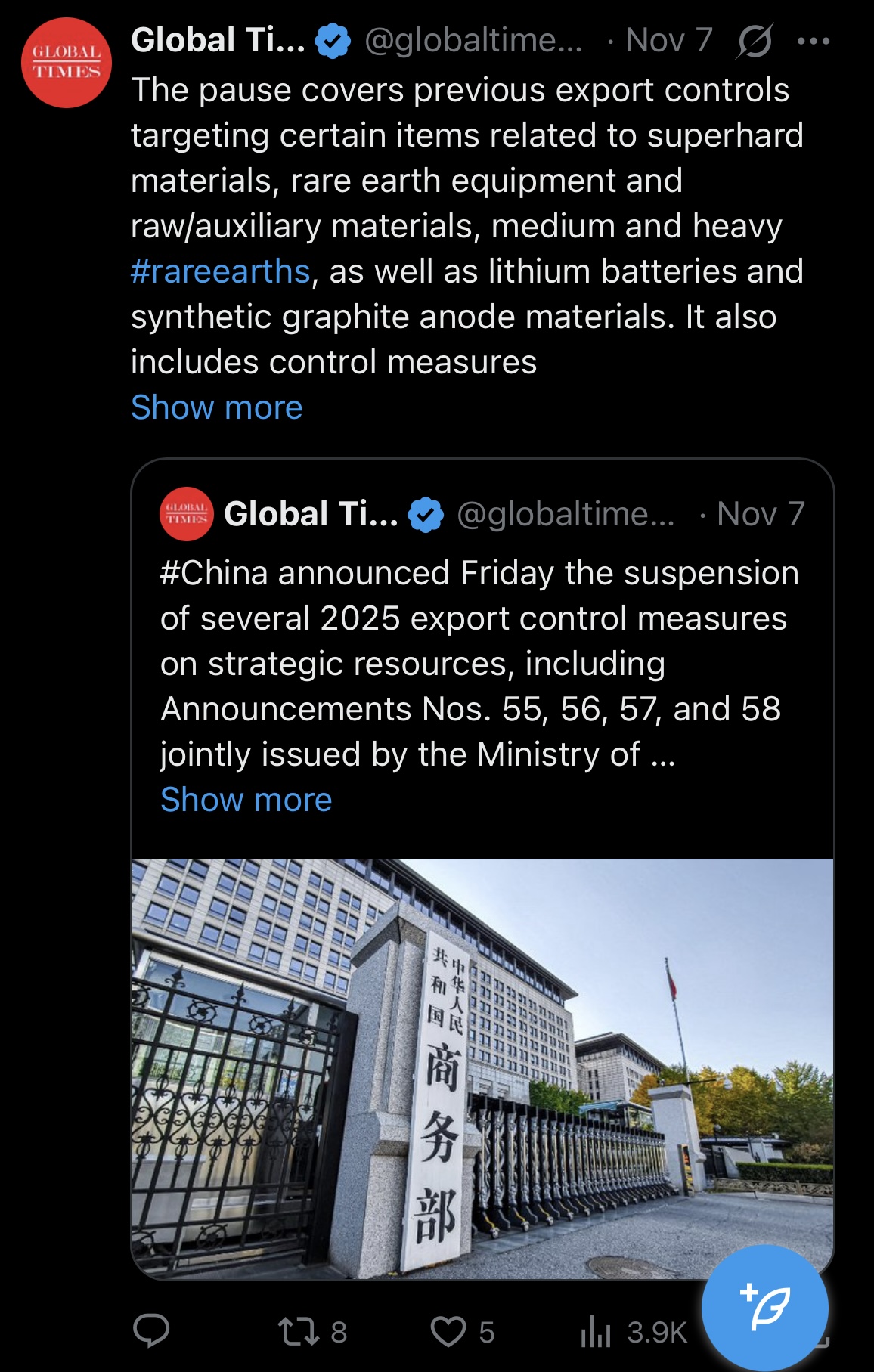Expand the quoted post with Show more
Screen dimensions: 874x1372
pyautogui.click(x=246, y=800)
